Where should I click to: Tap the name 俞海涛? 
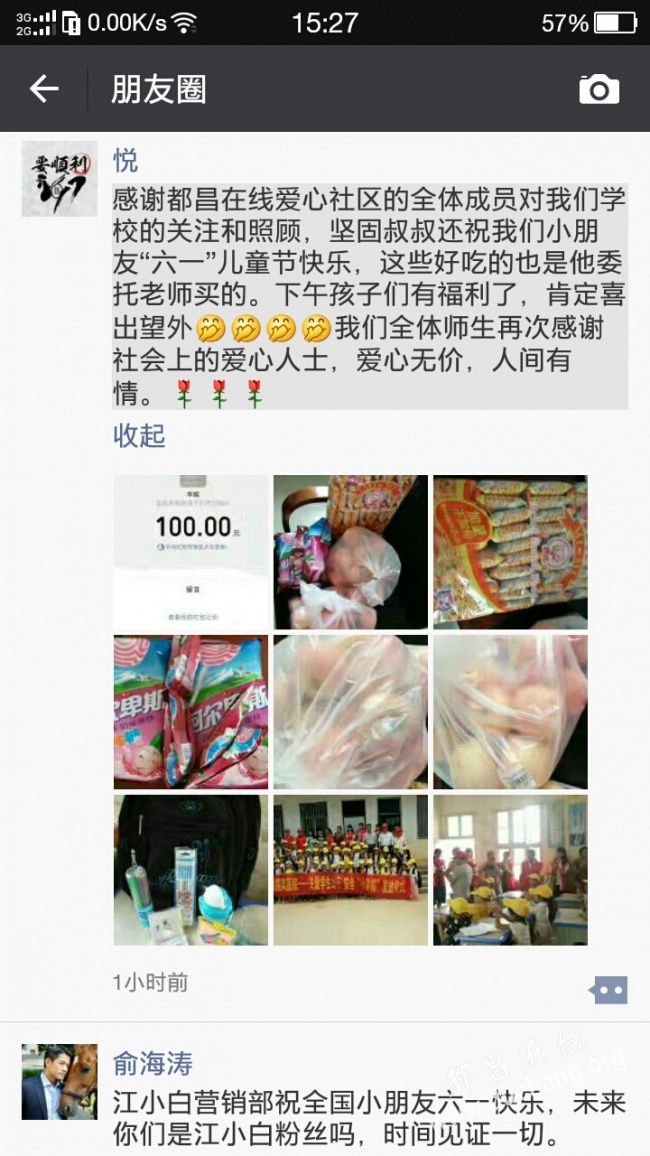tap(153, 1063)
